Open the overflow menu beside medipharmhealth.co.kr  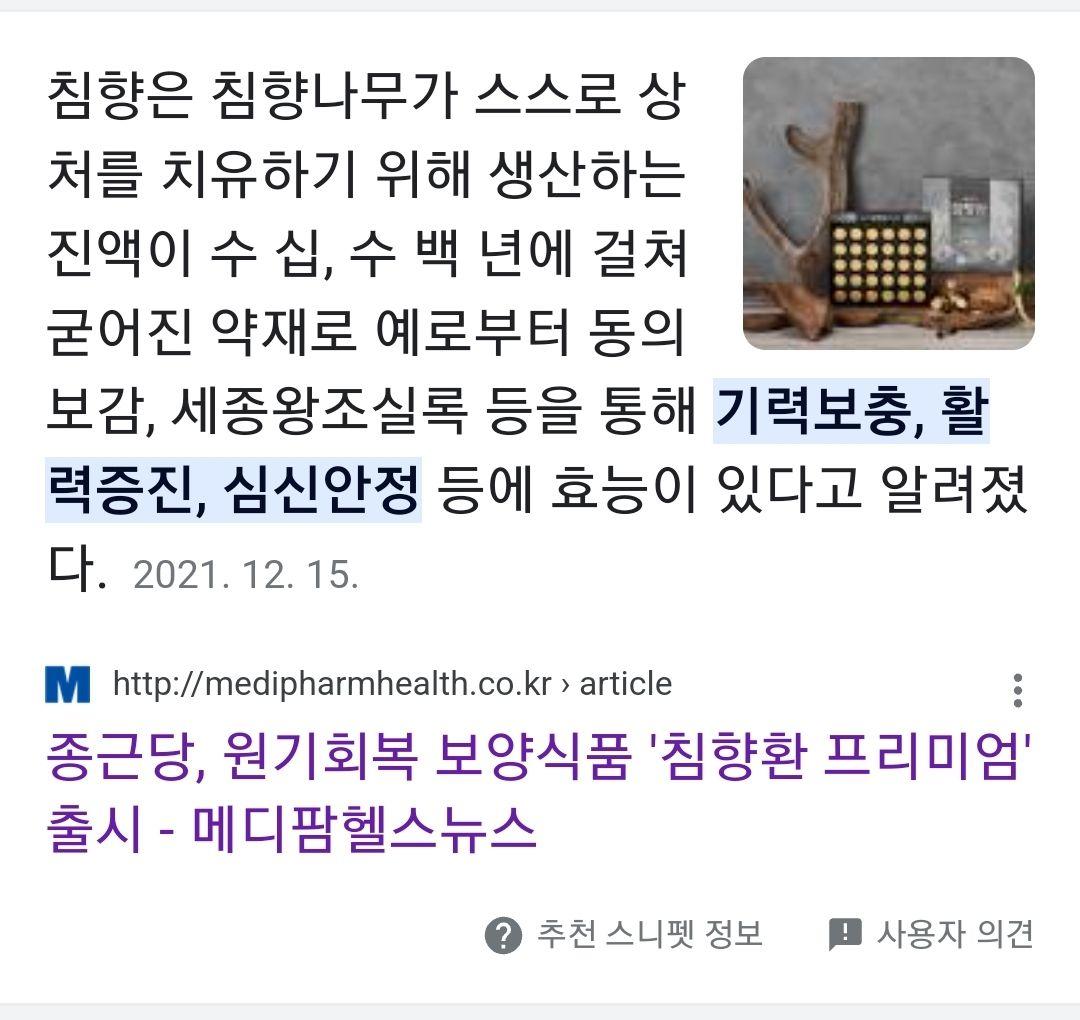coord(1017,689)
